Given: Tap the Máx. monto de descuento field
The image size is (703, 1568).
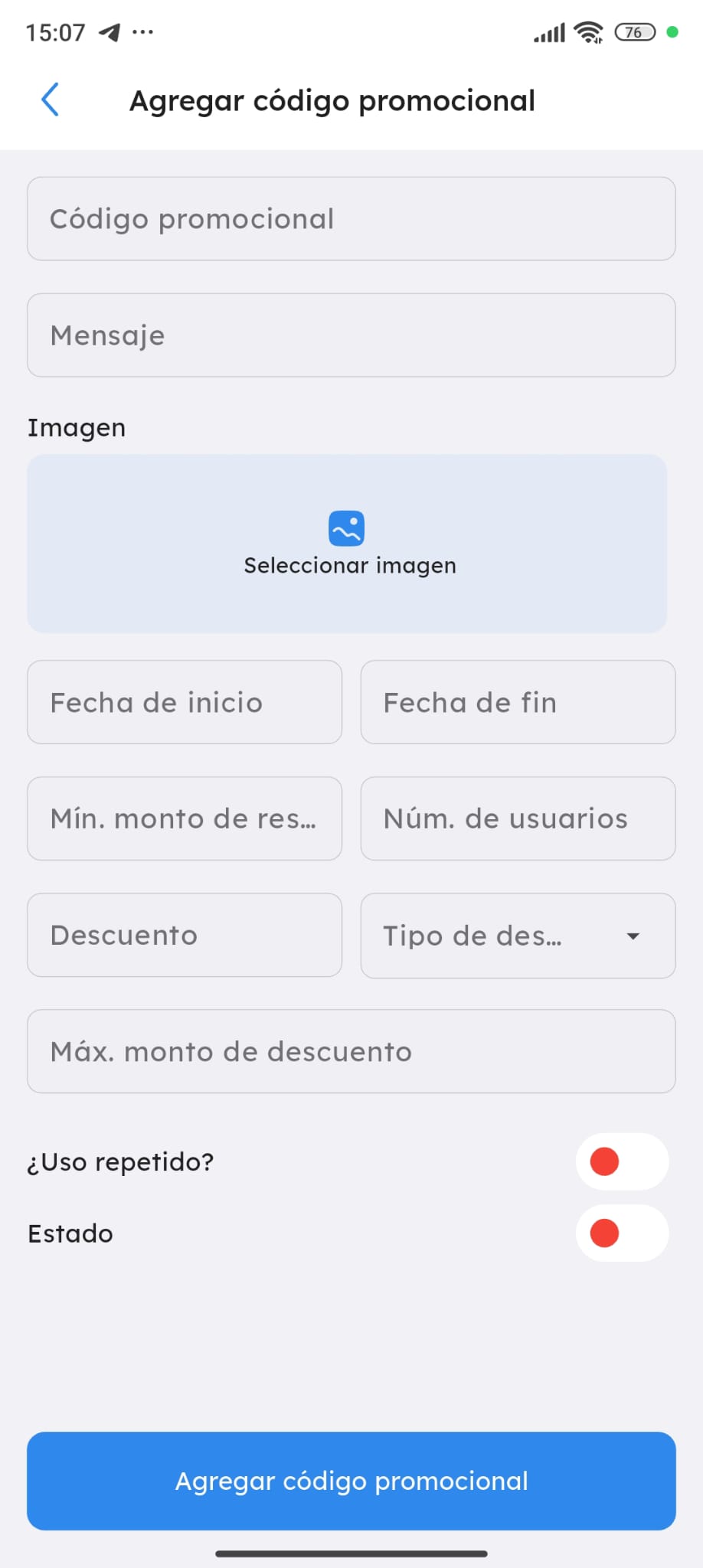Looking at the screenshot, I should coord(351,1051).
